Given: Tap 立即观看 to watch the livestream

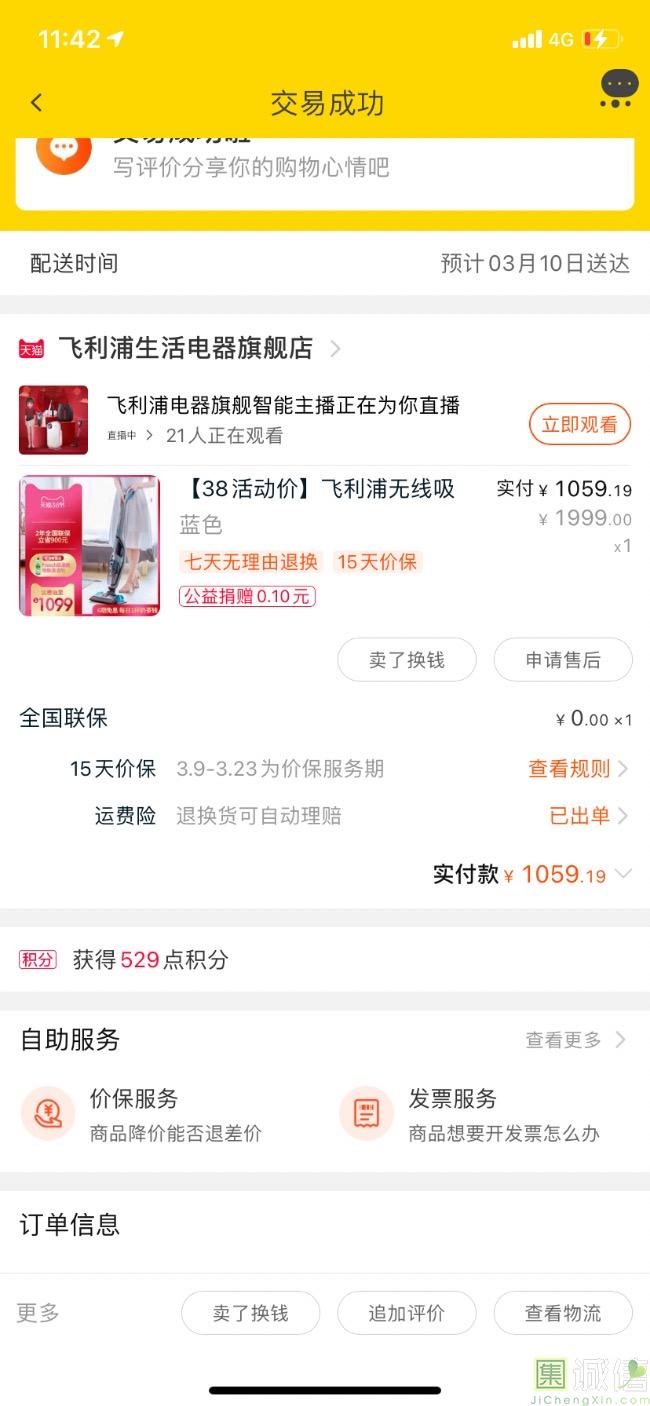Looking at the screenshot, I should pyautogui.click(x=579, y=424).
